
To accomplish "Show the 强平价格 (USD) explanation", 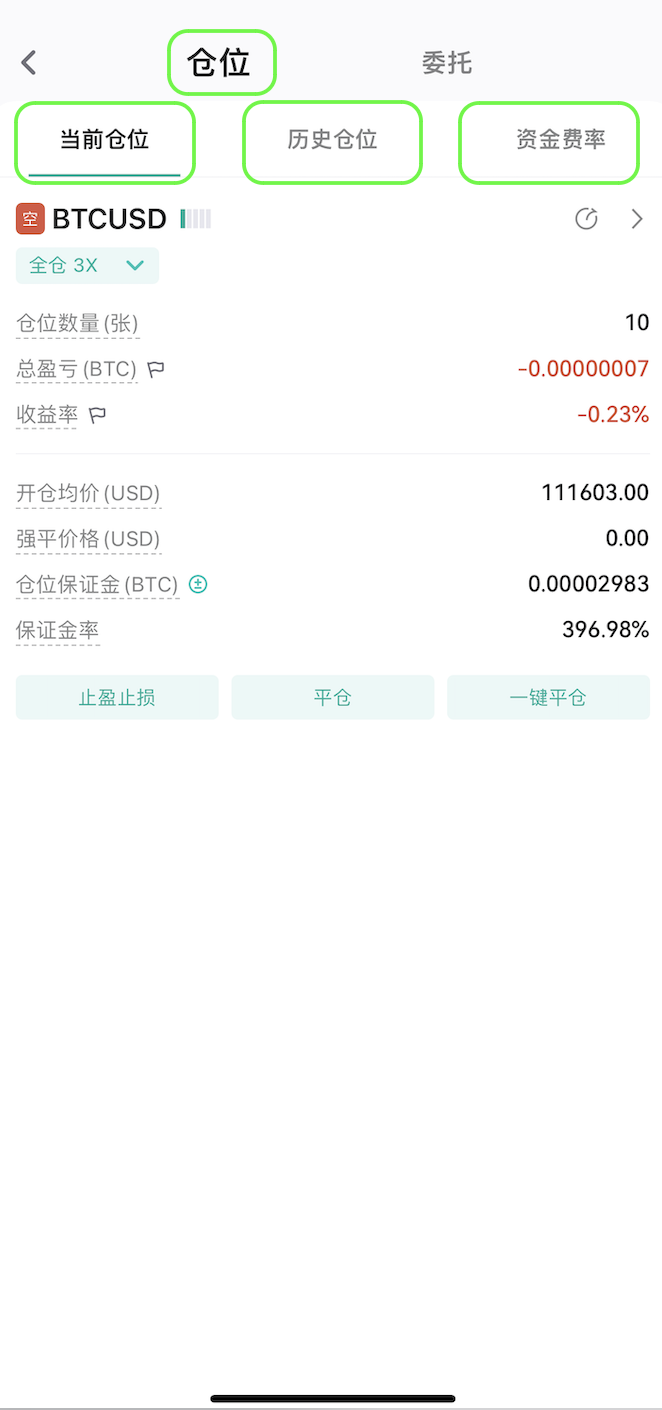I will coord(88,540).
